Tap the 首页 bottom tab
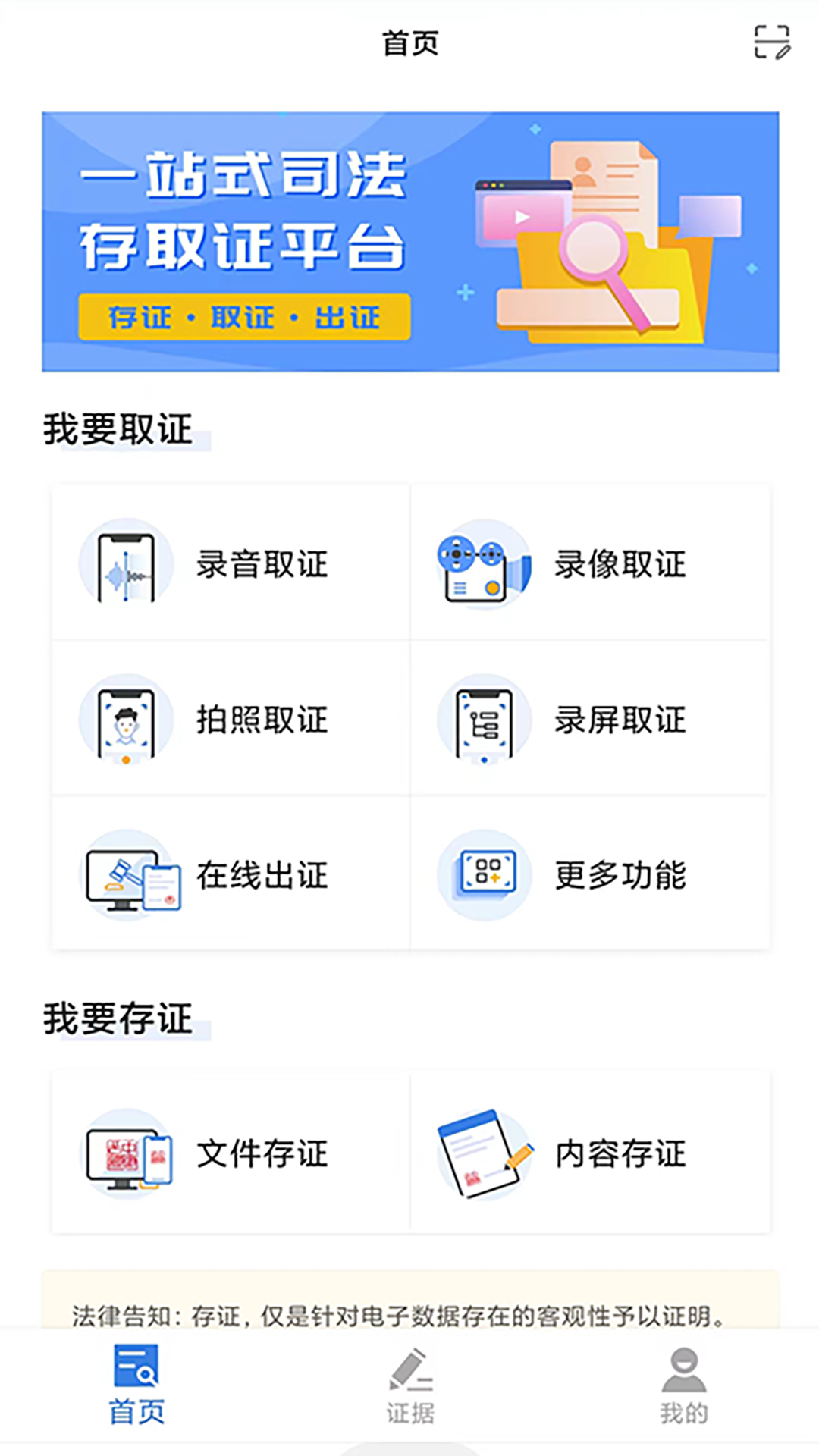The height and width of the screenshot is (1456, 819). coord(136,1385)
